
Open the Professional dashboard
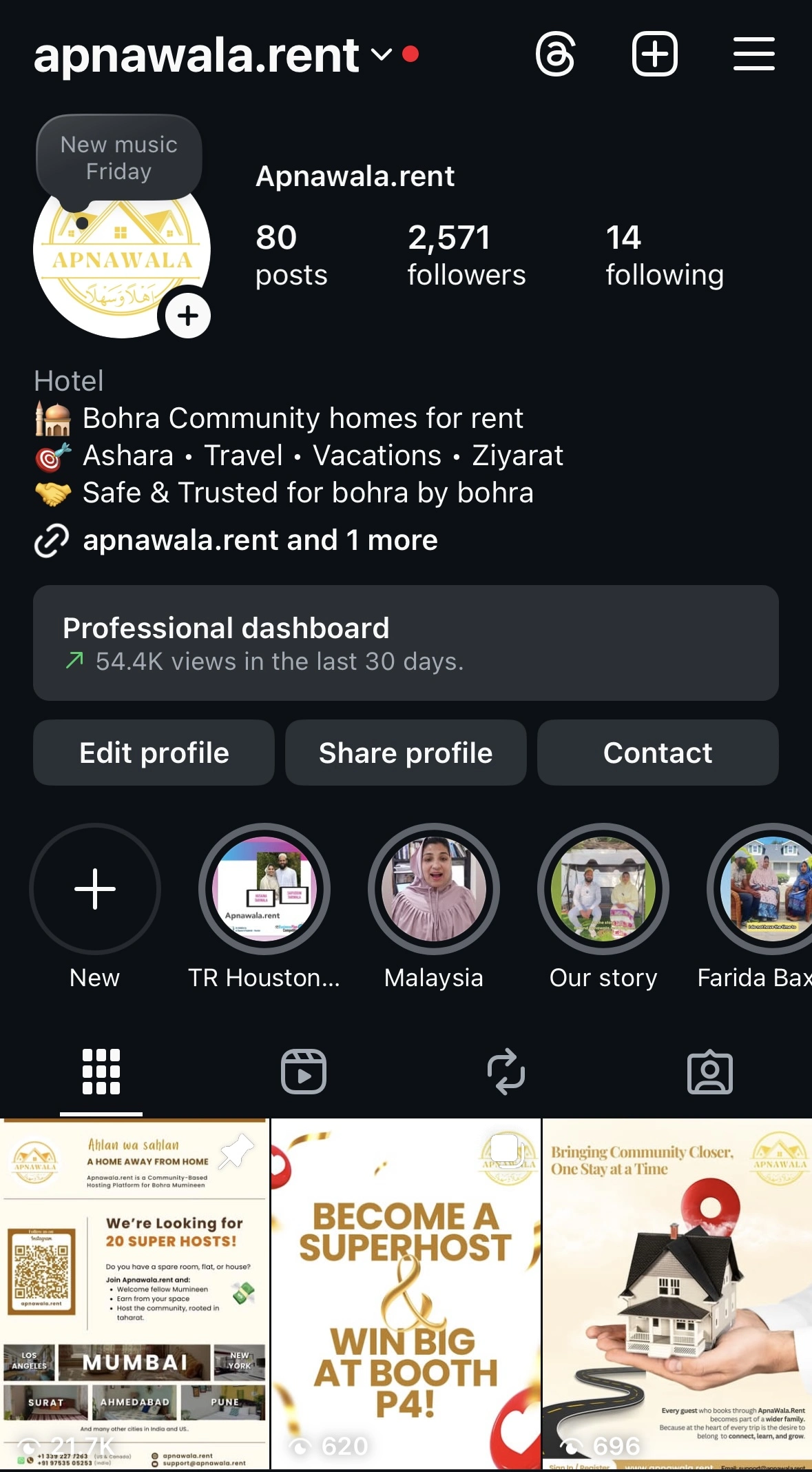click(x=406, y=643)
